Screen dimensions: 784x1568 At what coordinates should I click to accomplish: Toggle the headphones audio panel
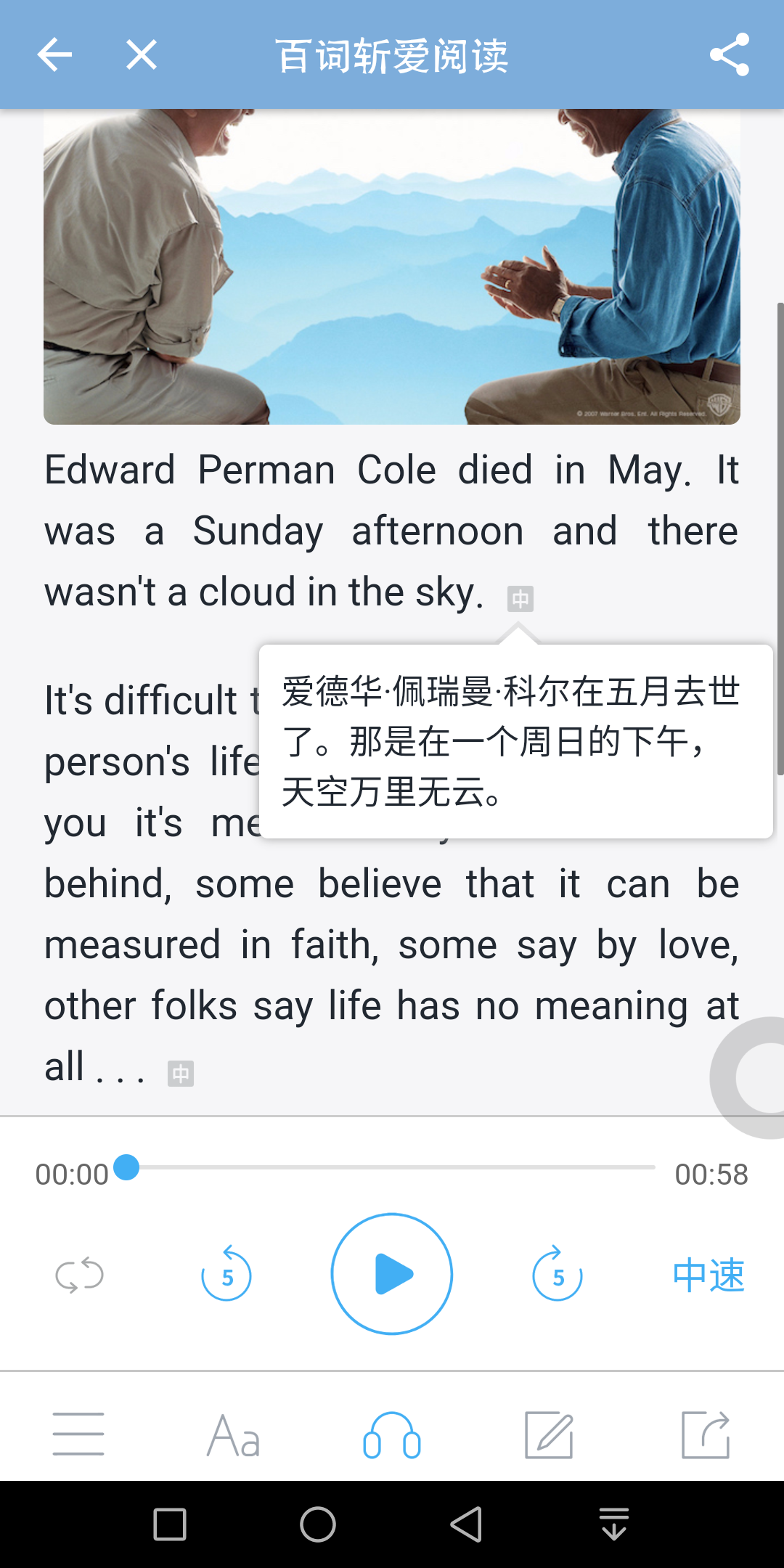(x=392, y=1435)
